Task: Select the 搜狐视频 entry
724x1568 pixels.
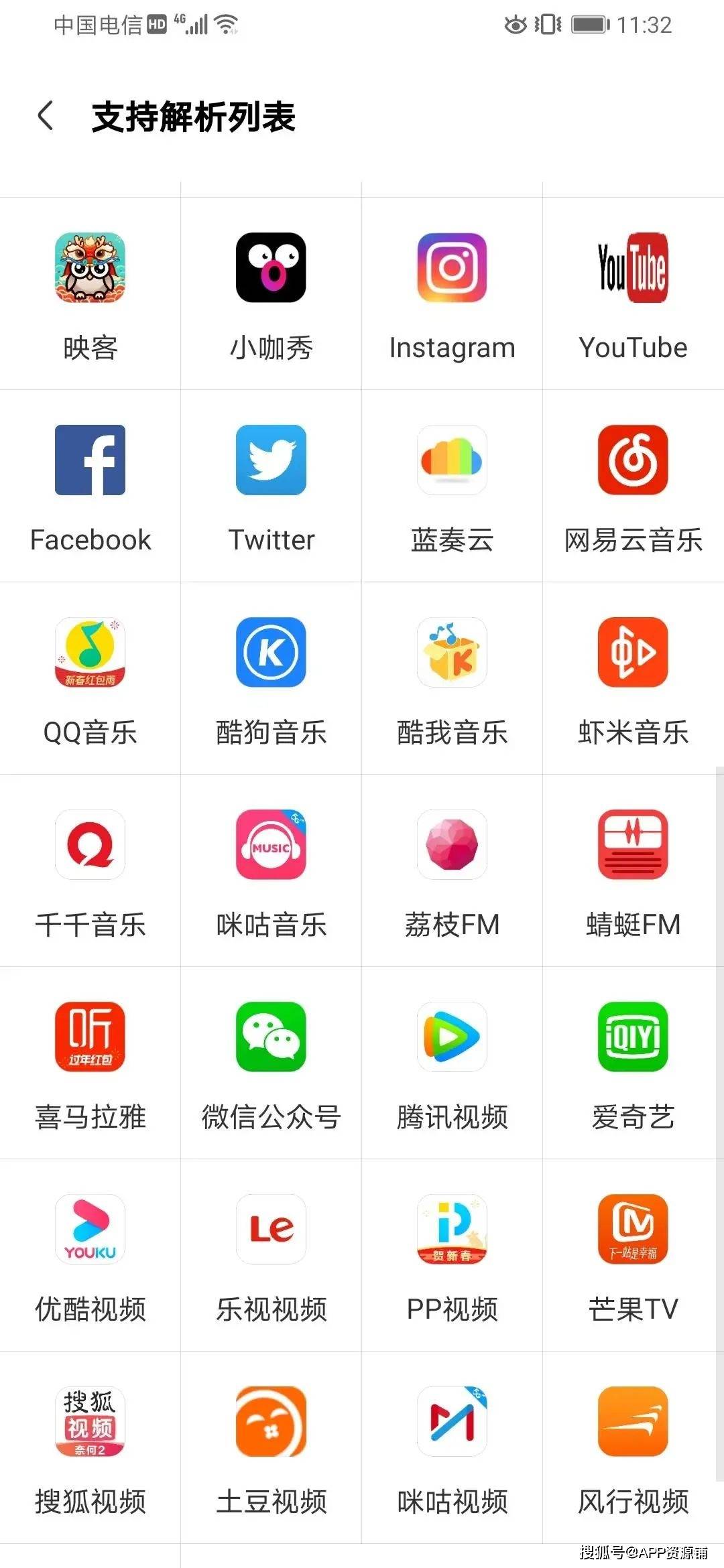Action: click(x=90, y=1447)
